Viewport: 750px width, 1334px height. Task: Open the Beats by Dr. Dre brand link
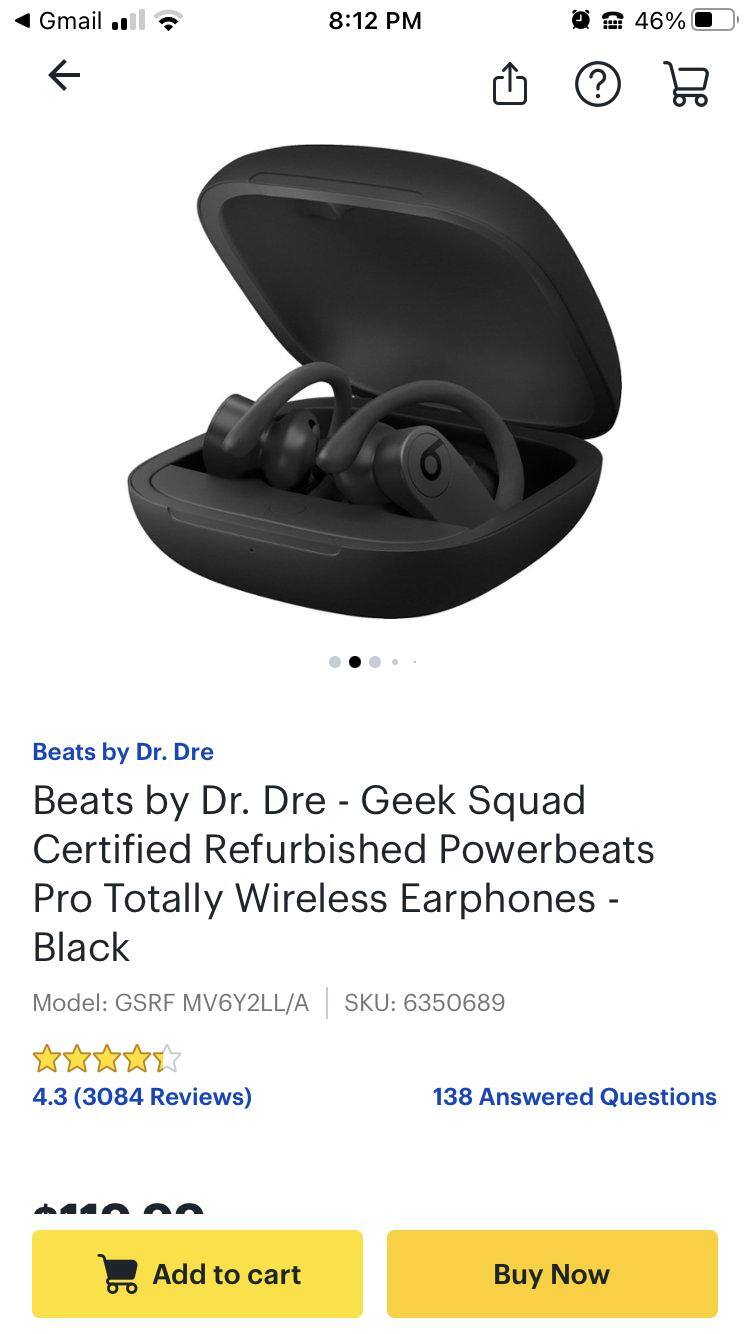point(123,752)
